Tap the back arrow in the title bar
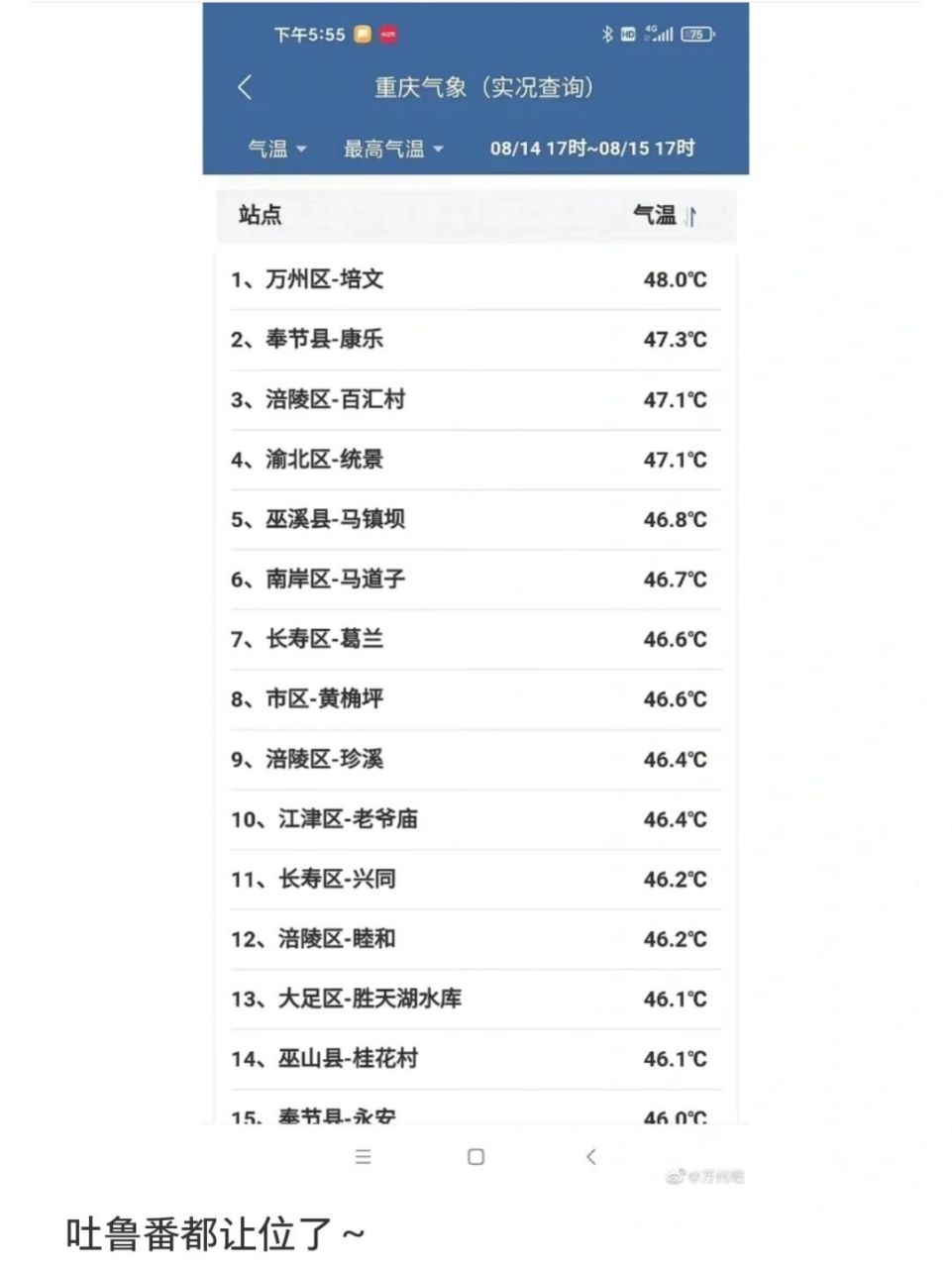Screen dimensions: 952x1268 pos(245,88)
